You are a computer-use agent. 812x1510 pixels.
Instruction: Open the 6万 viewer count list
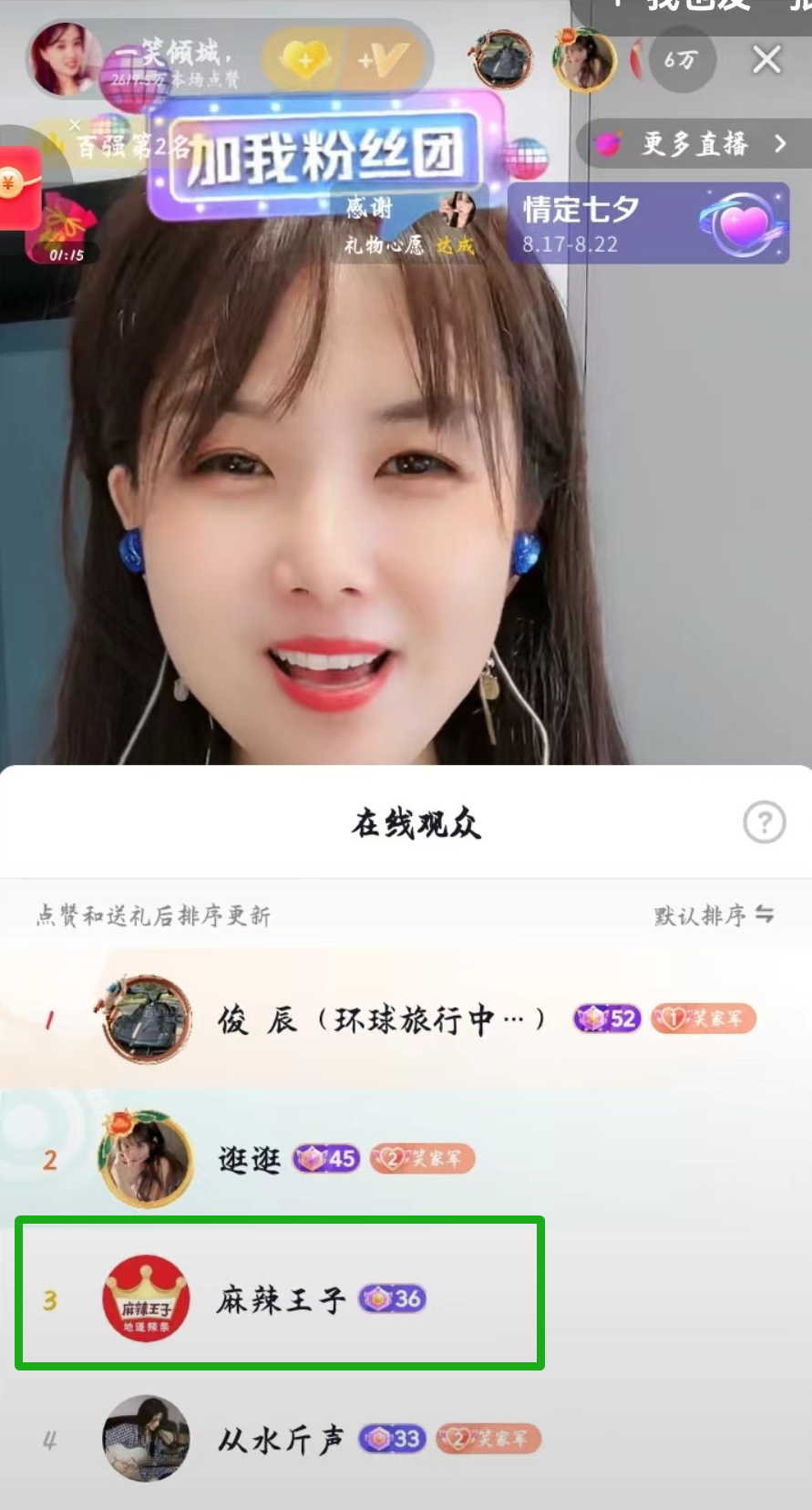coord(680,60)
